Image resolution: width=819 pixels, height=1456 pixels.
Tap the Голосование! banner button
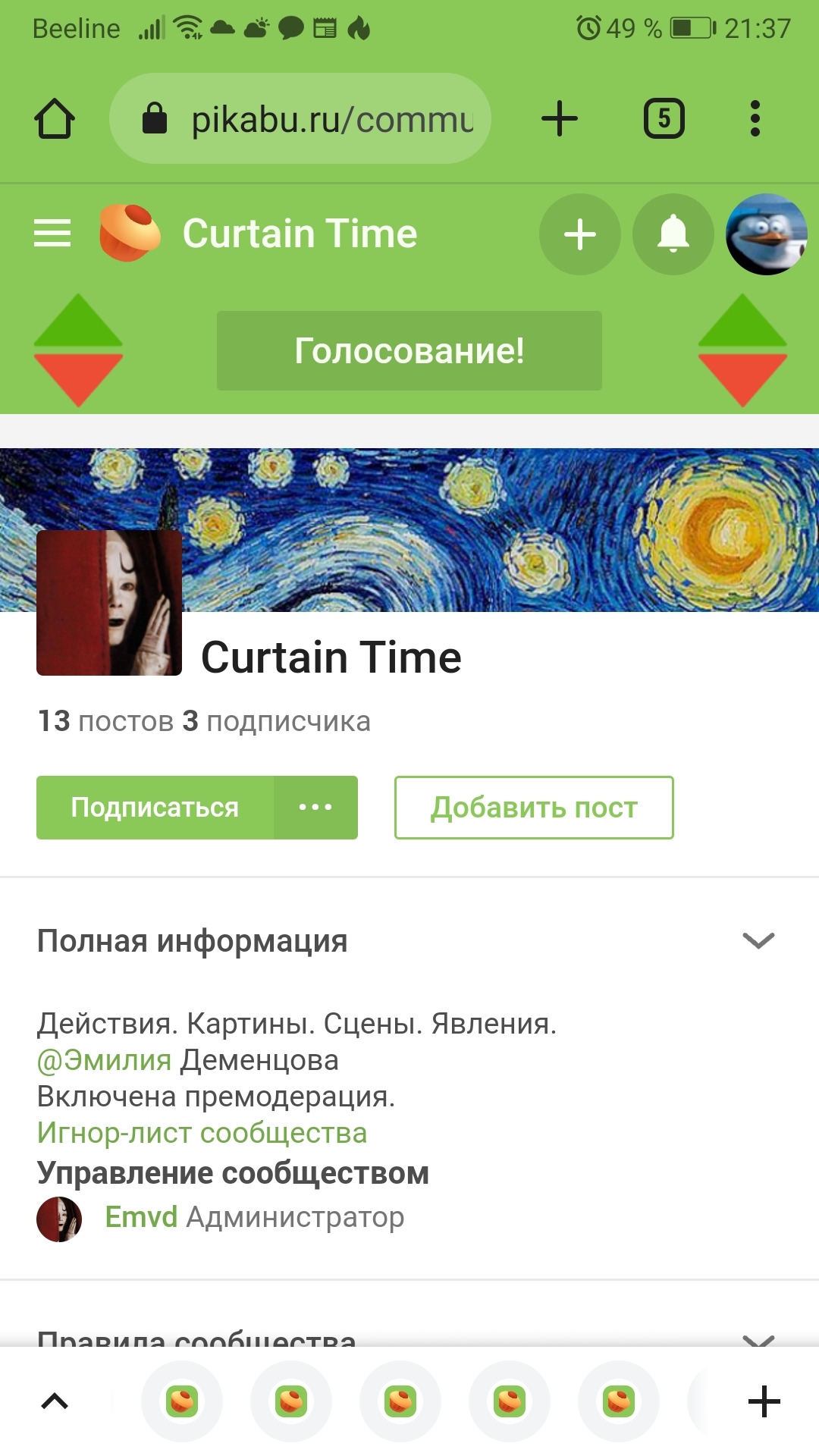409,350
